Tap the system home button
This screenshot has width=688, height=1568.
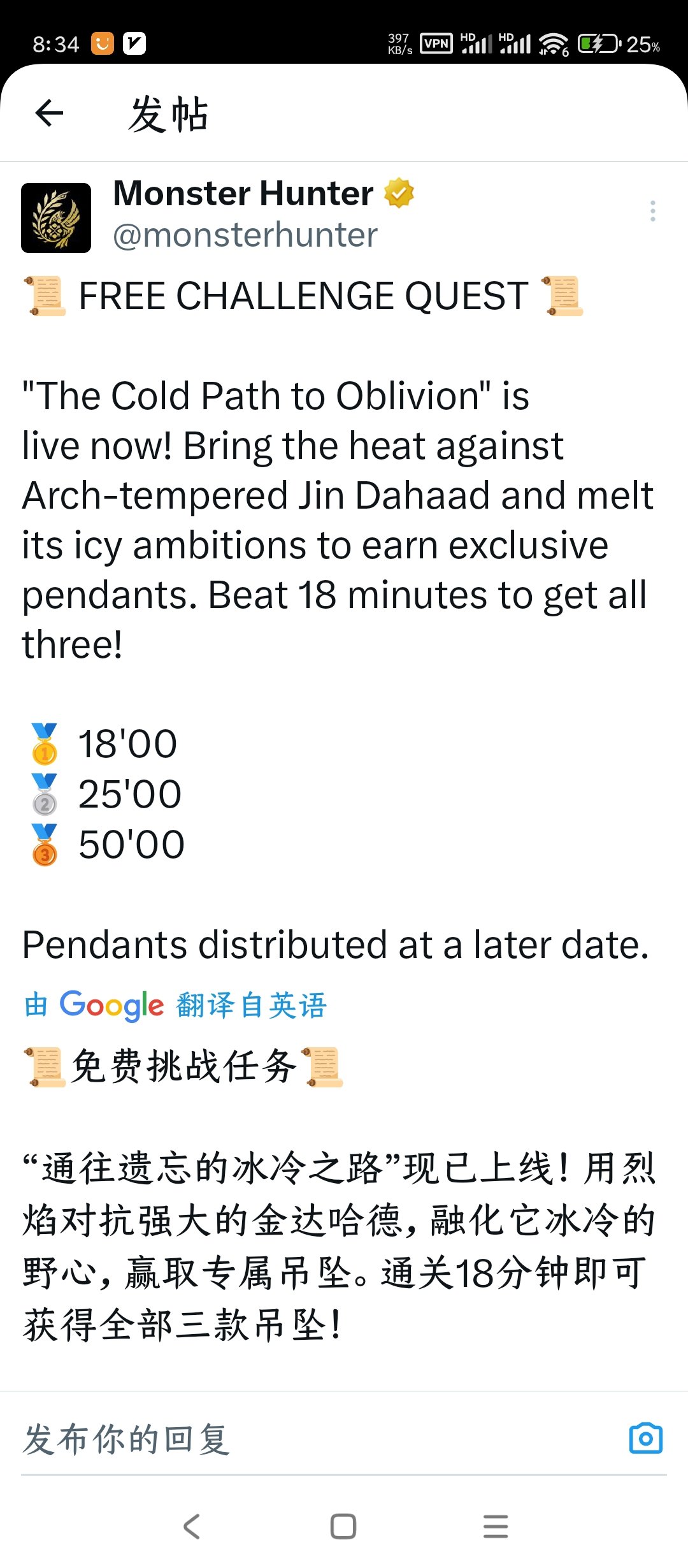tap(343, 1526)
